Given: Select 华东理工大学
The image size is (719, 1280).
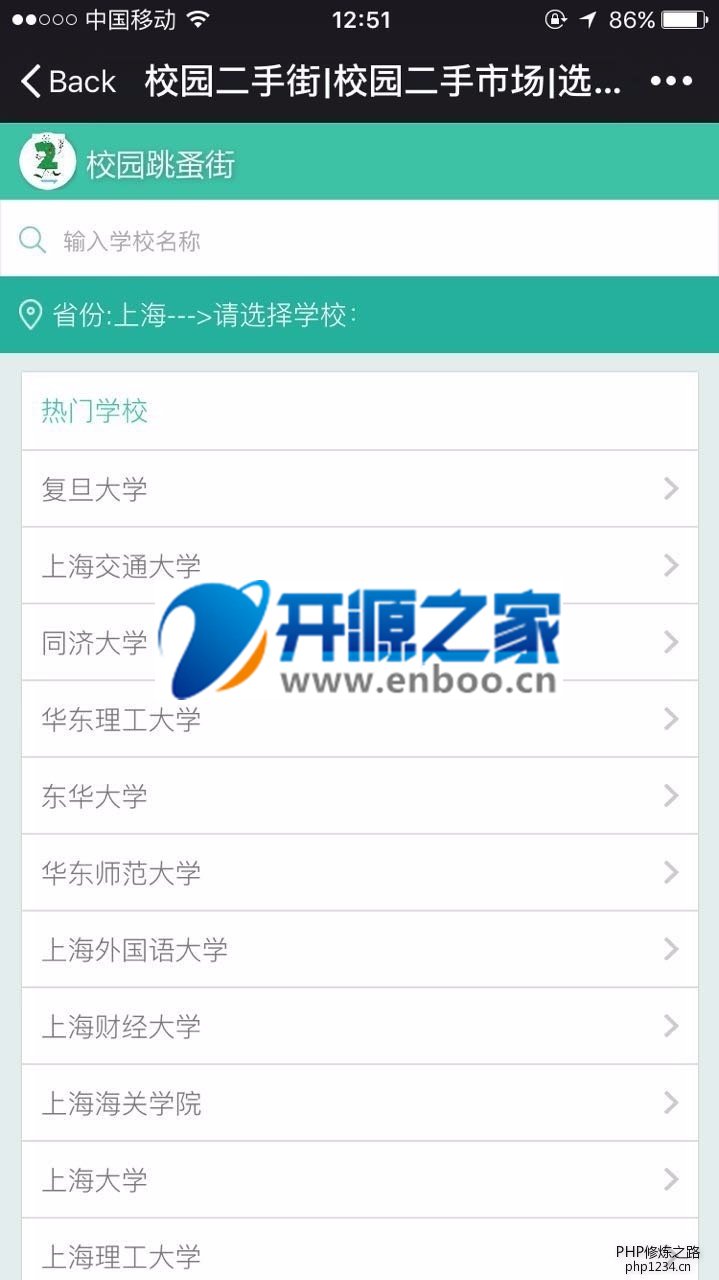Looking at the screenshot, I should pos(359,719).
